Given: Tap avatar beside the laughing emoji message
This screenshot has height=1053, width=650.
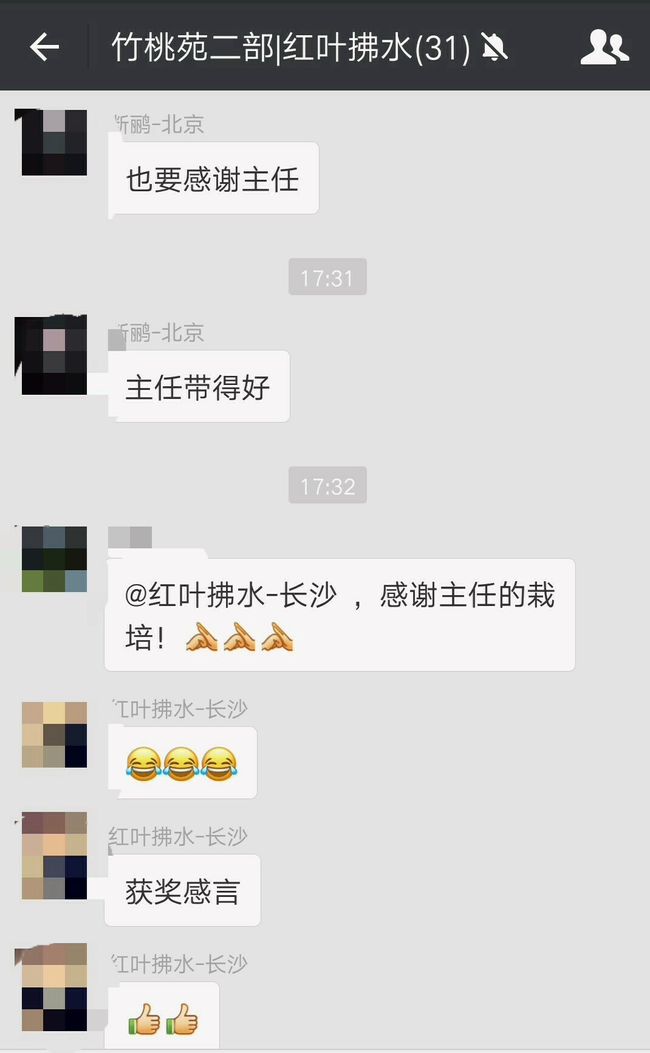Looking at the screenshot, I should [54, 735].
